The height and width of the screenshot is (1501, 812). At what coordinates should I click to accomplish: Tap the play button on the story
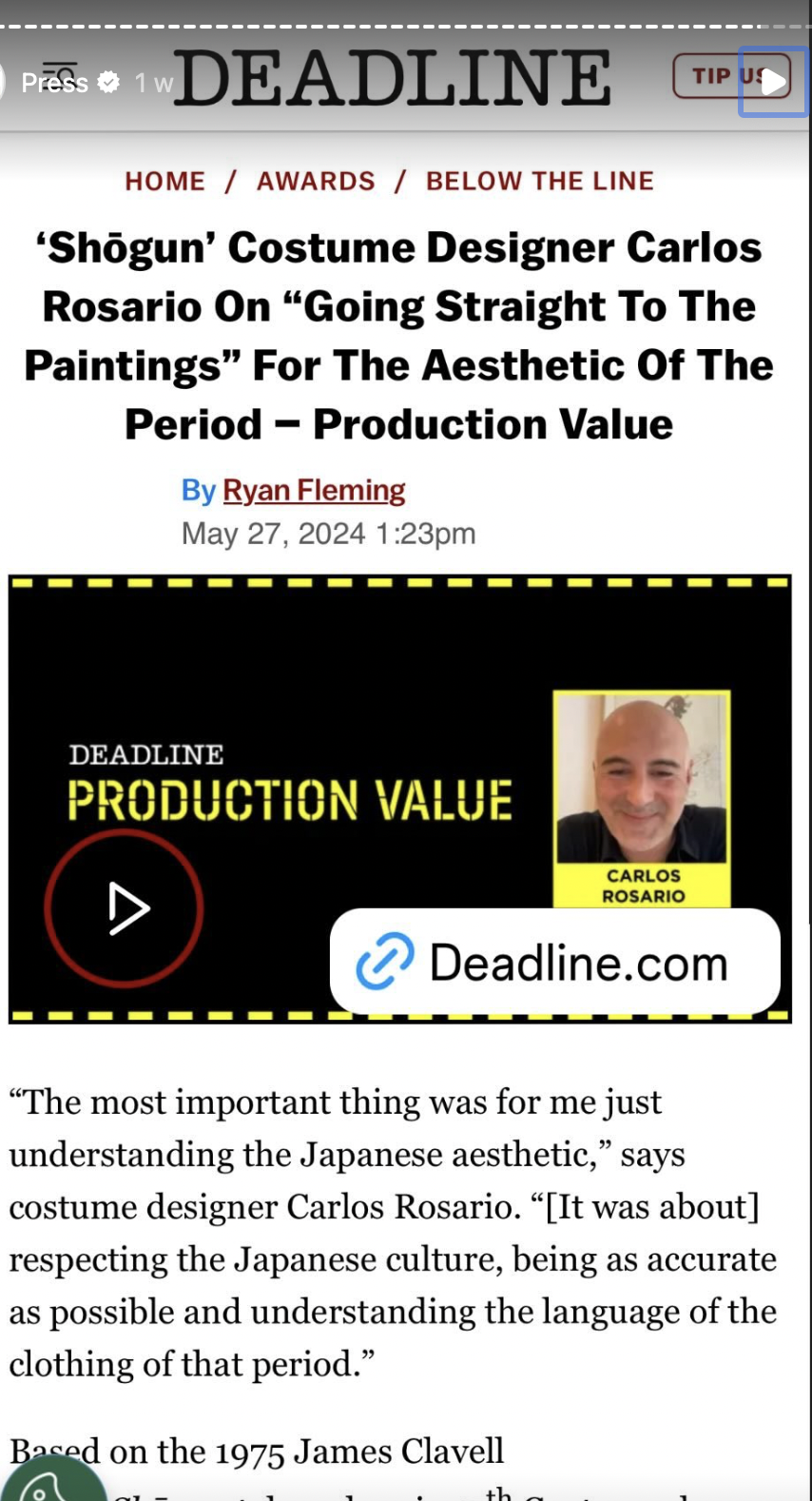(x=774, y=82)
